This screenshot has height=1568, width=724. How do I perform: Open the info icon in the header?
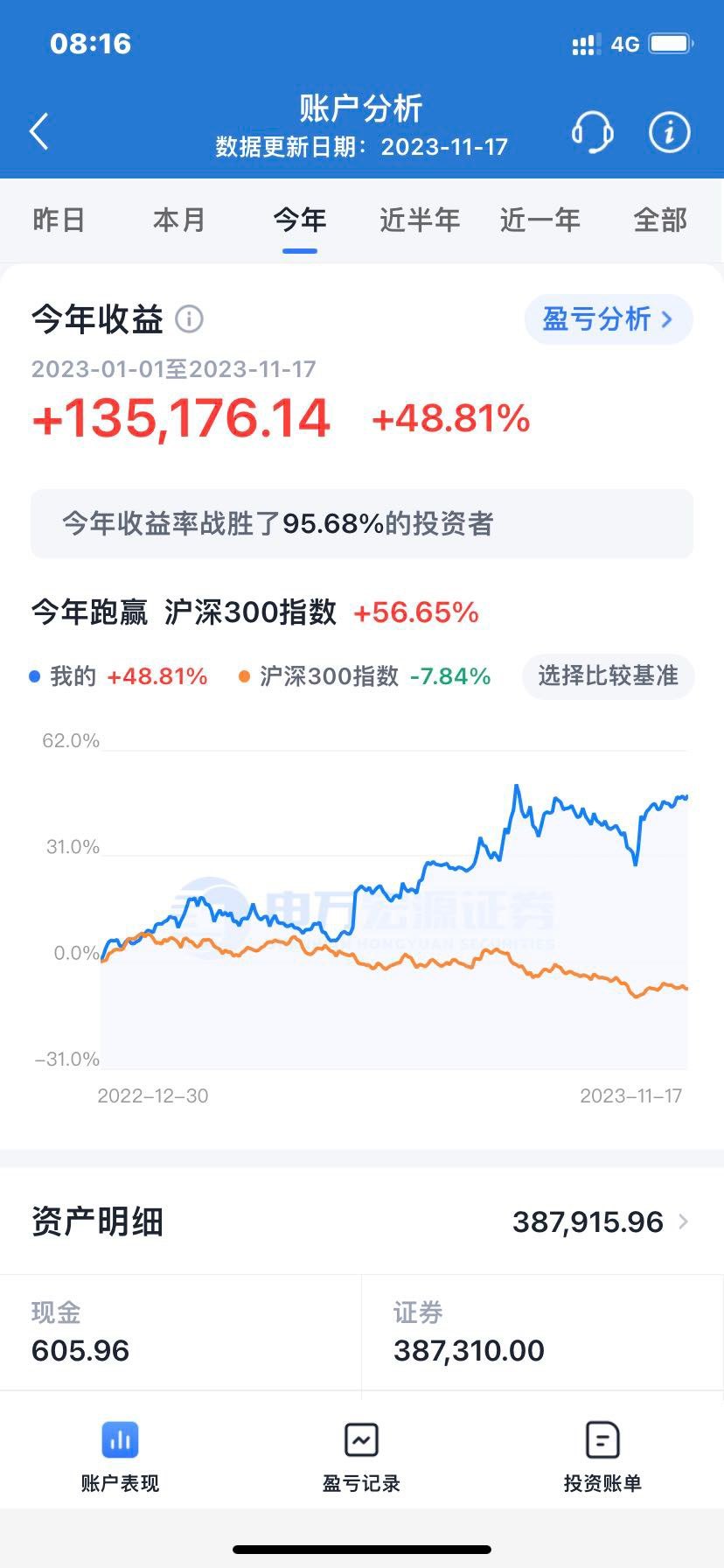pos(669,133)
